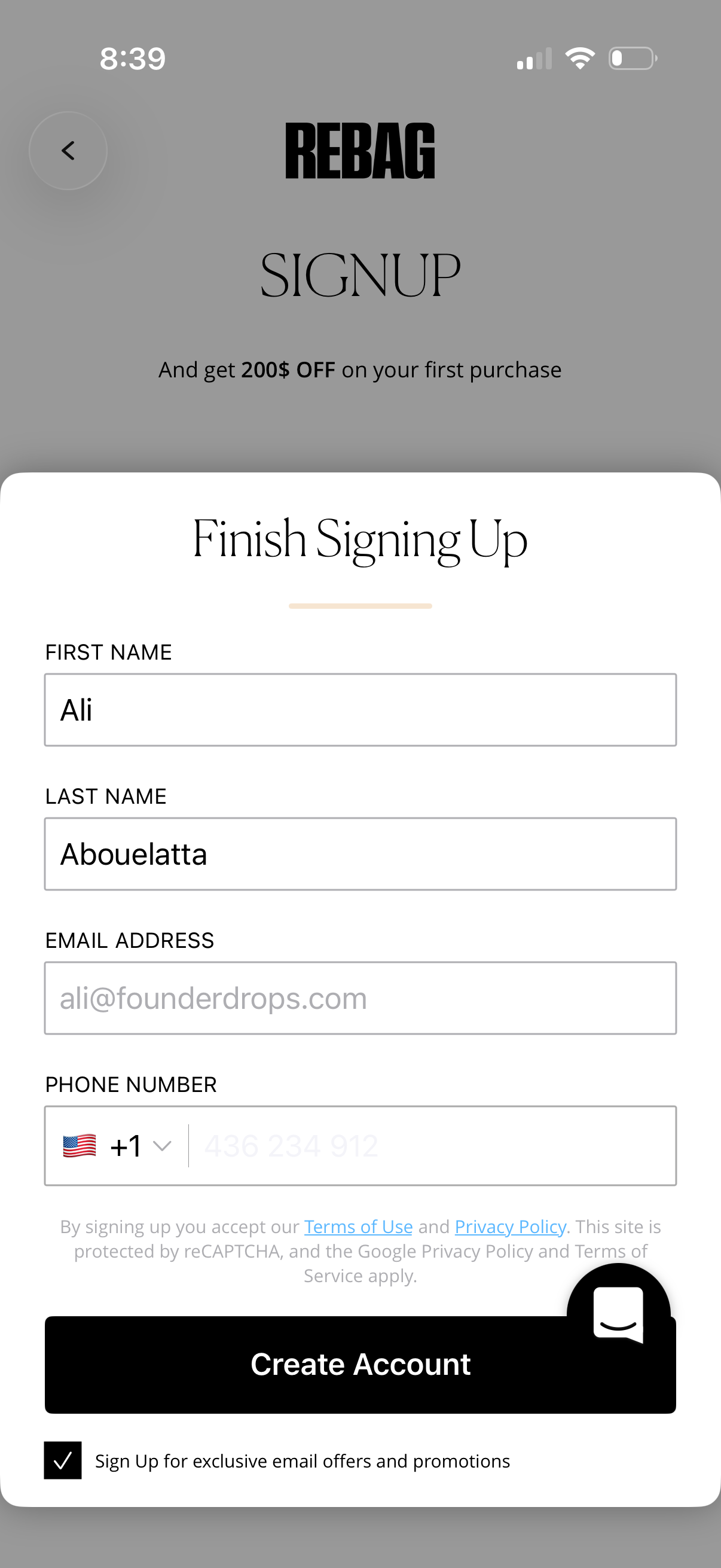Click the checkmark inside the offers checkbox
The height and width of the screenshot is (1568, 721).
pyautogui.click(x=62, y=1461)
